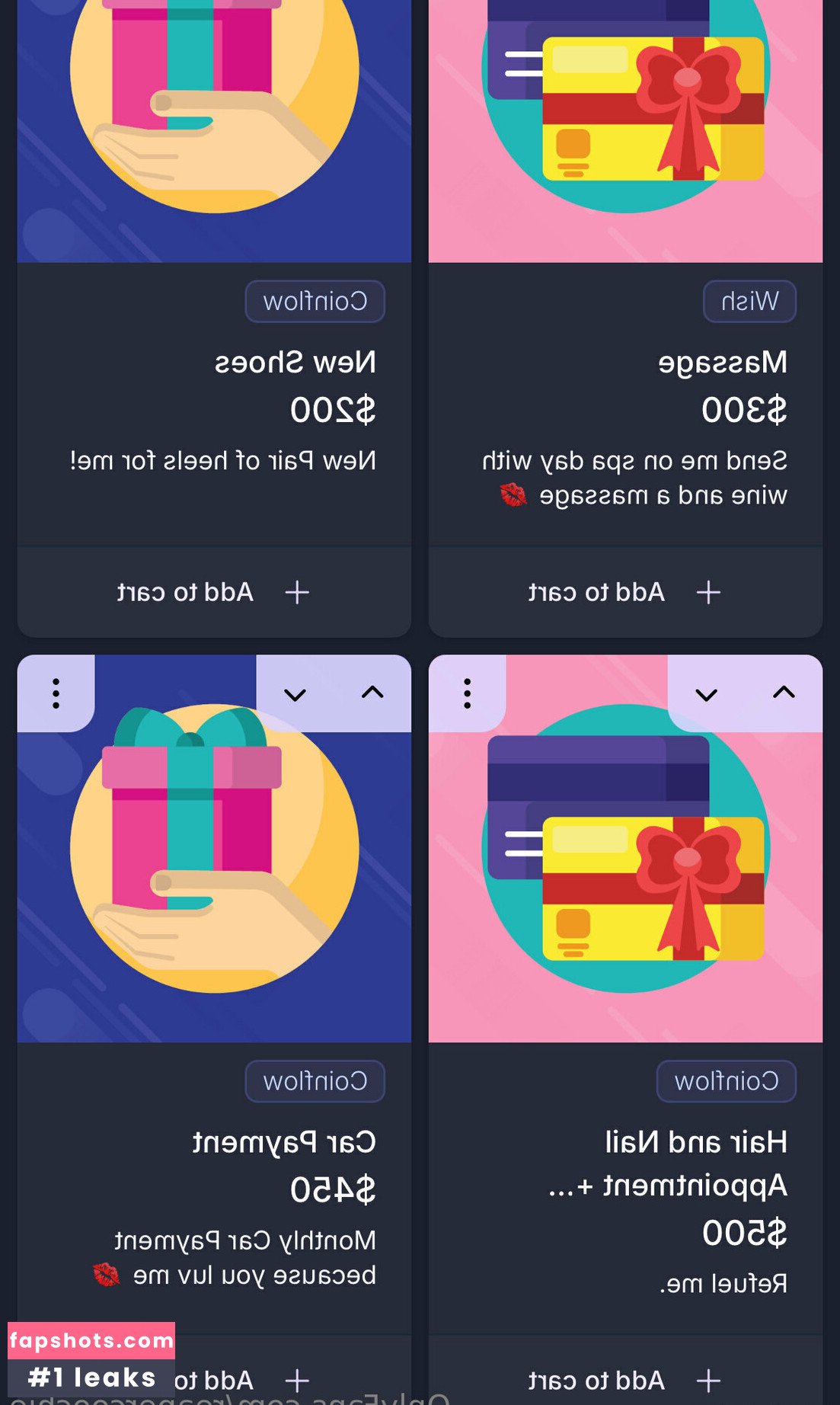
Task: Add Hair and Nail Appointment to cart
Action: [625, 1380]
